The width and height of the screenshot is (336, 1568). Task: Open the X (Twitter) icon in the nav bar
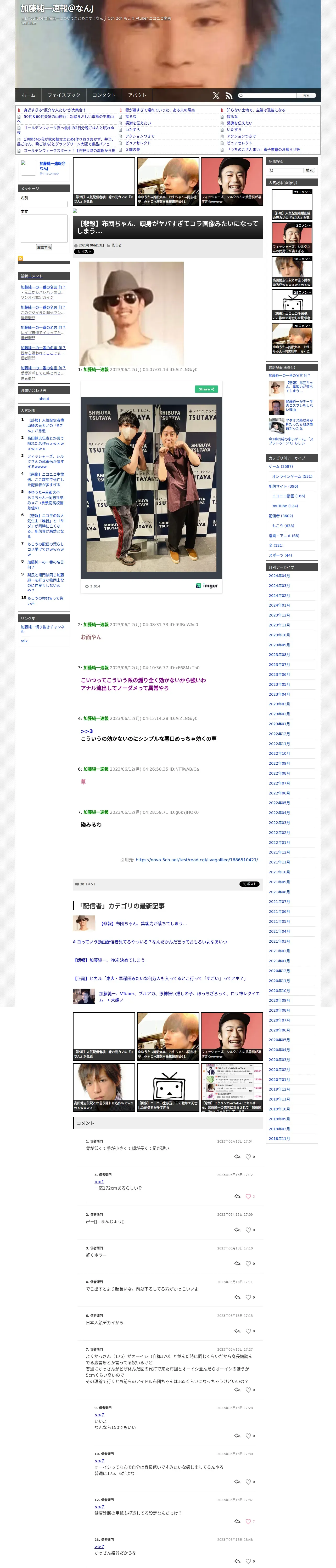click(x=216, y=96)
